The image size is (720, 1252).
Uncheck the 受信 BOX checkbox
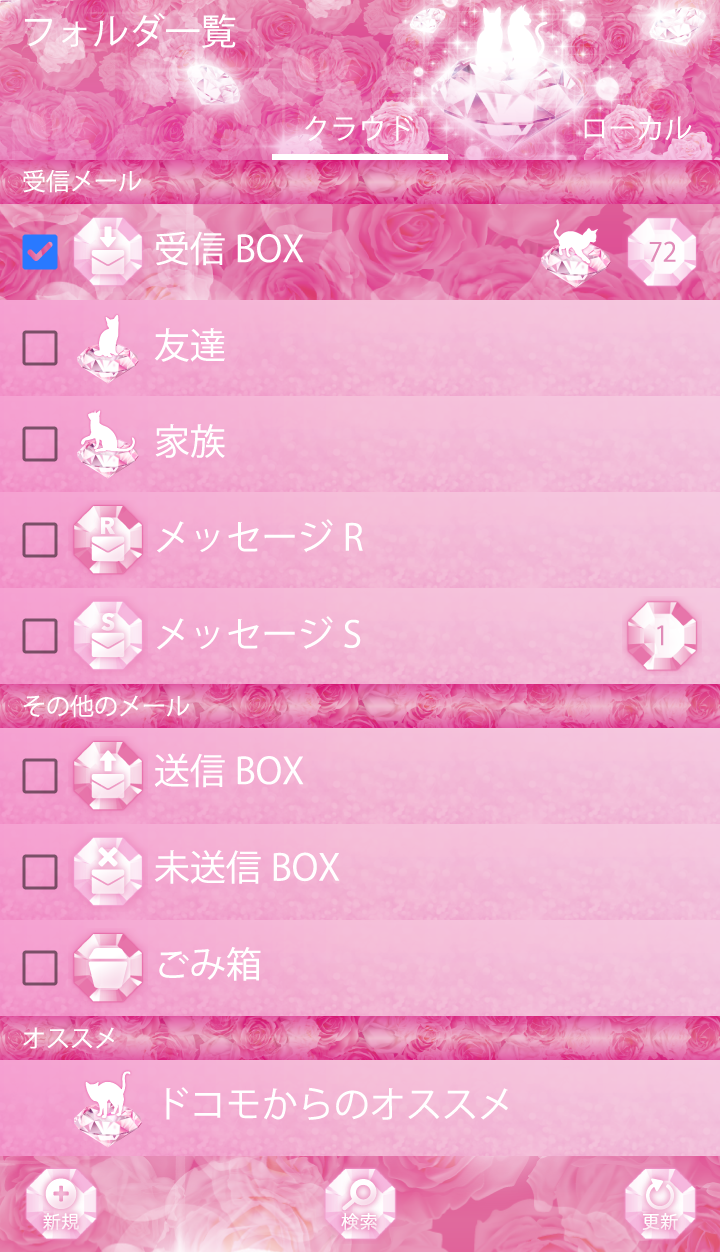click(x=40, y=252)
